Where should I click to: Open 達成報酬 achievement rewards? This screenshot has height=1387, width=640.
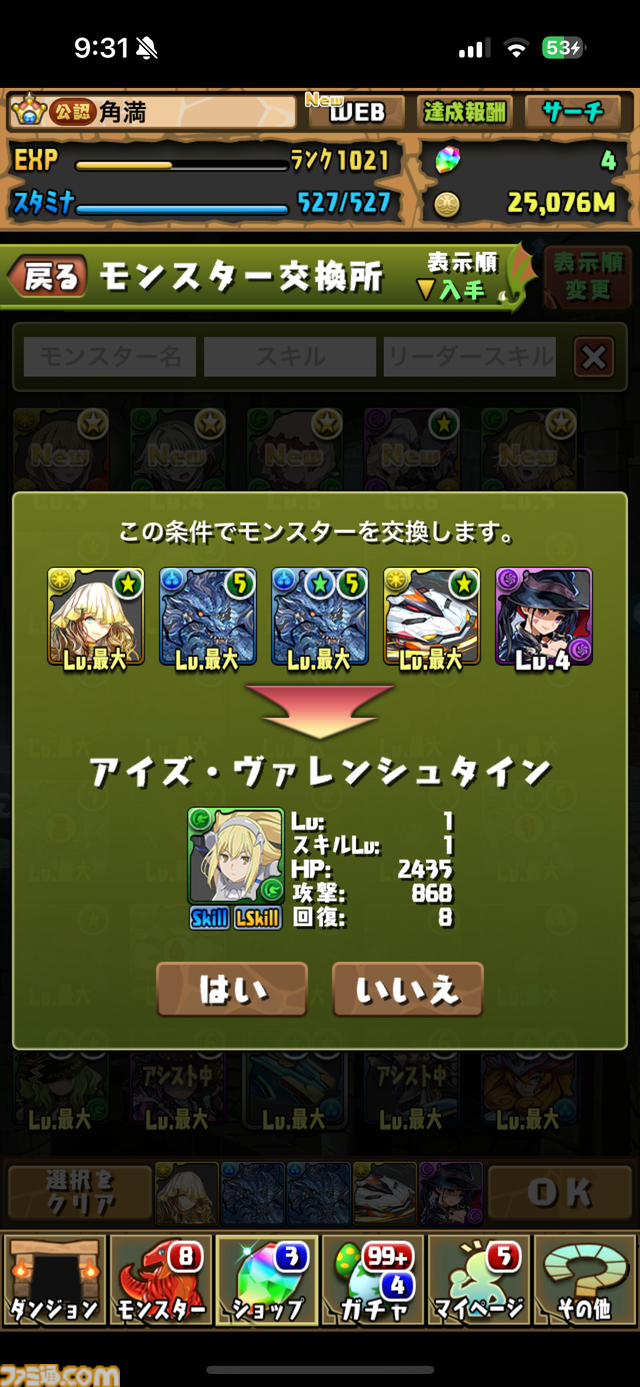[465, 111]
